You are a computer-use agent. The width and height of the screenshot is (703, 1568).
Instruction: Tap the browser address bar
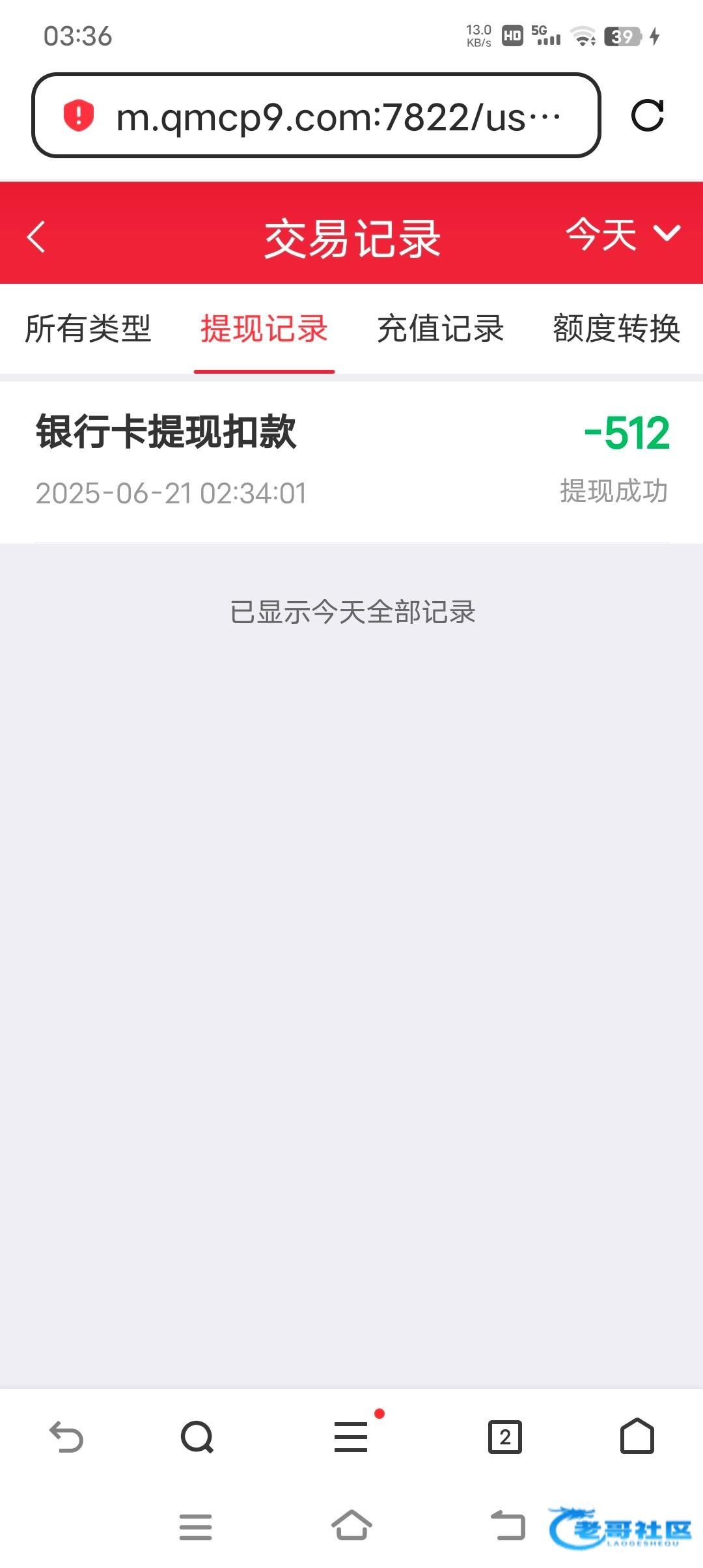click(316, 115)
